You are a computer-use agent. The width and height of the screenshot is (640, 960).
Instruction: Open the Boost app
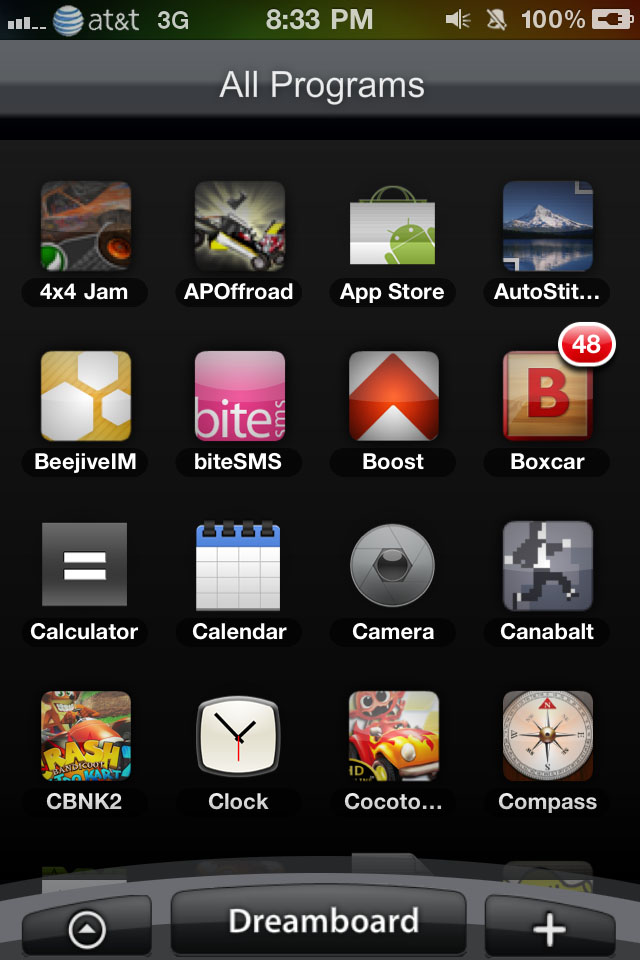click(x=393, y=396)
